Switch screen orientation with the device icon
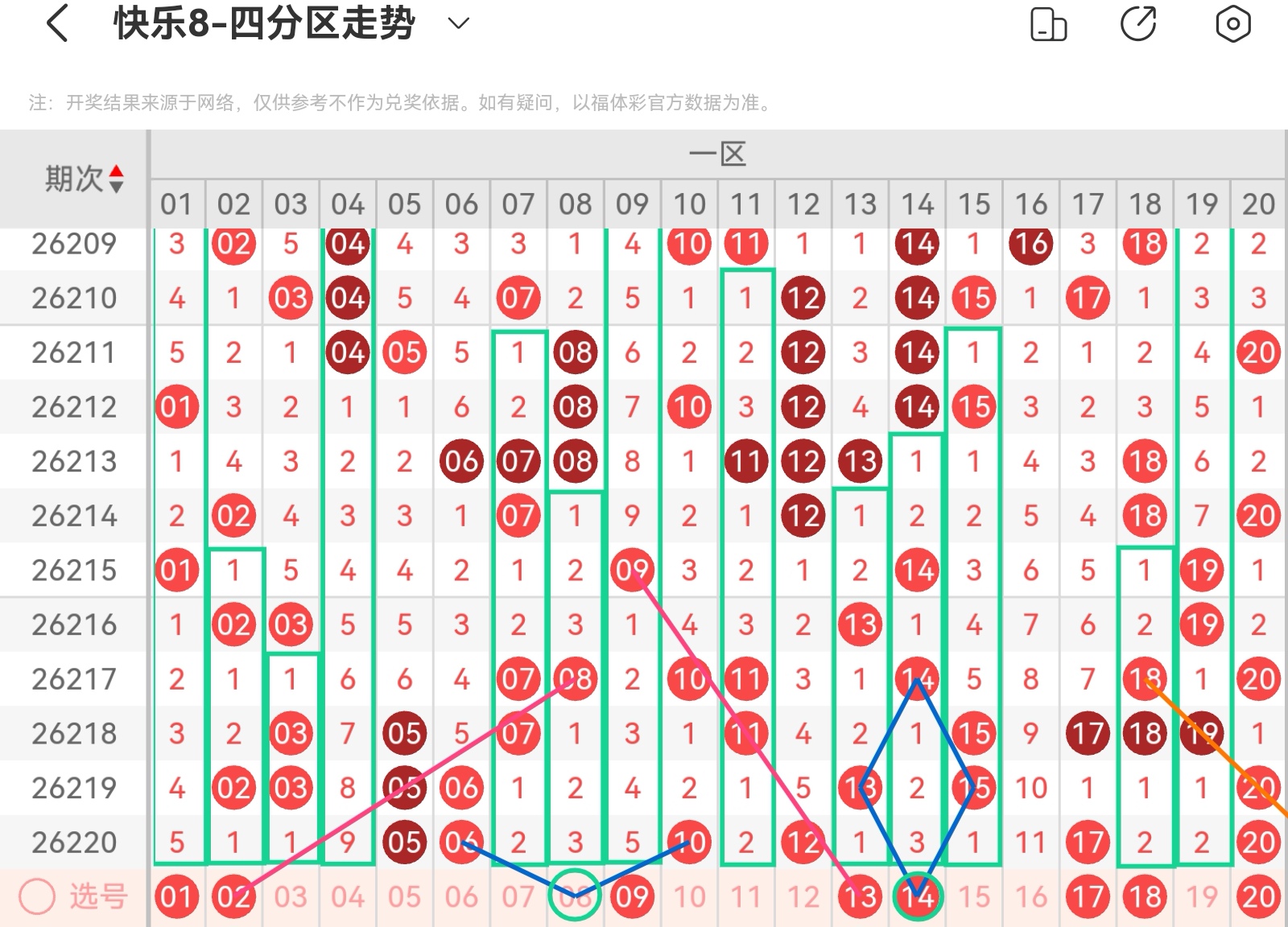Image resolution: width=1288 pixels, height=927 pixels. click(1048, 23)
